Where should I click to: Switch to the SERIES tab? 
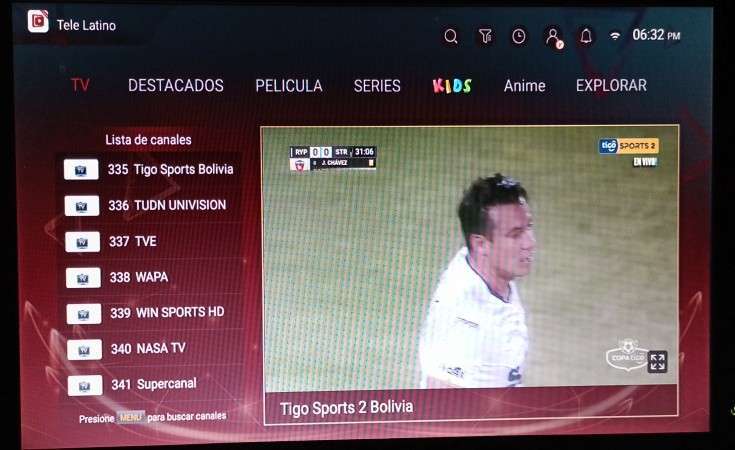[x=377, y=86]
